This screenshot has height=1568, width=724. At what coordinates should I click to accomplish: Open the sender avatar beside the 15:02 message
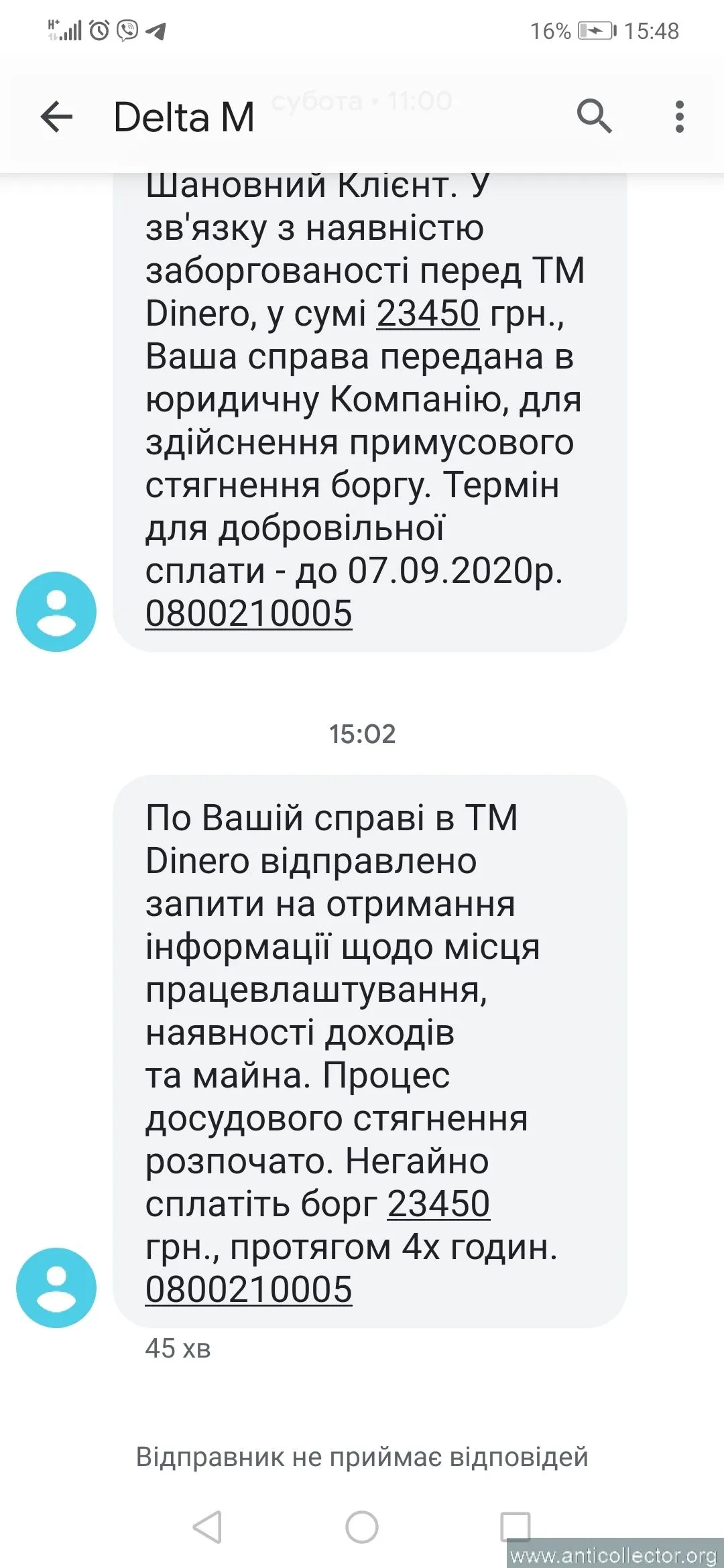[x=56, y=1287]
